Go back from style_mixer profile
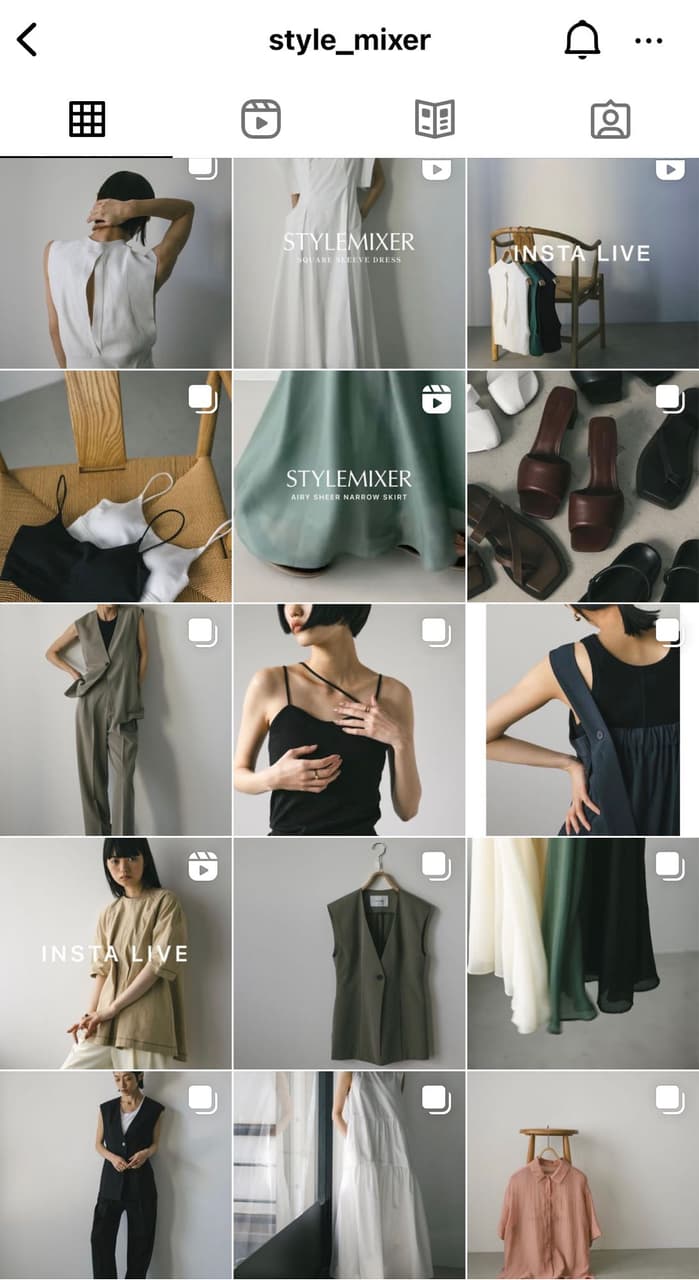 coord(27,40)
